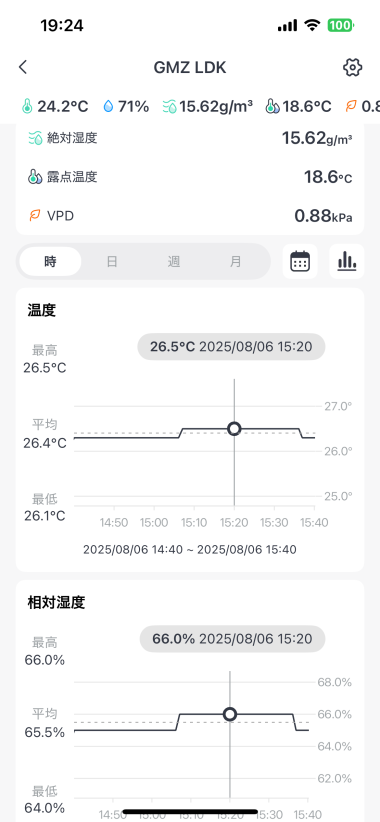The width and height of the screenshot is (380, 822).
Task: Select the 時 (hour) range tab
Action: pyautogui.click(x=50, y=261)
